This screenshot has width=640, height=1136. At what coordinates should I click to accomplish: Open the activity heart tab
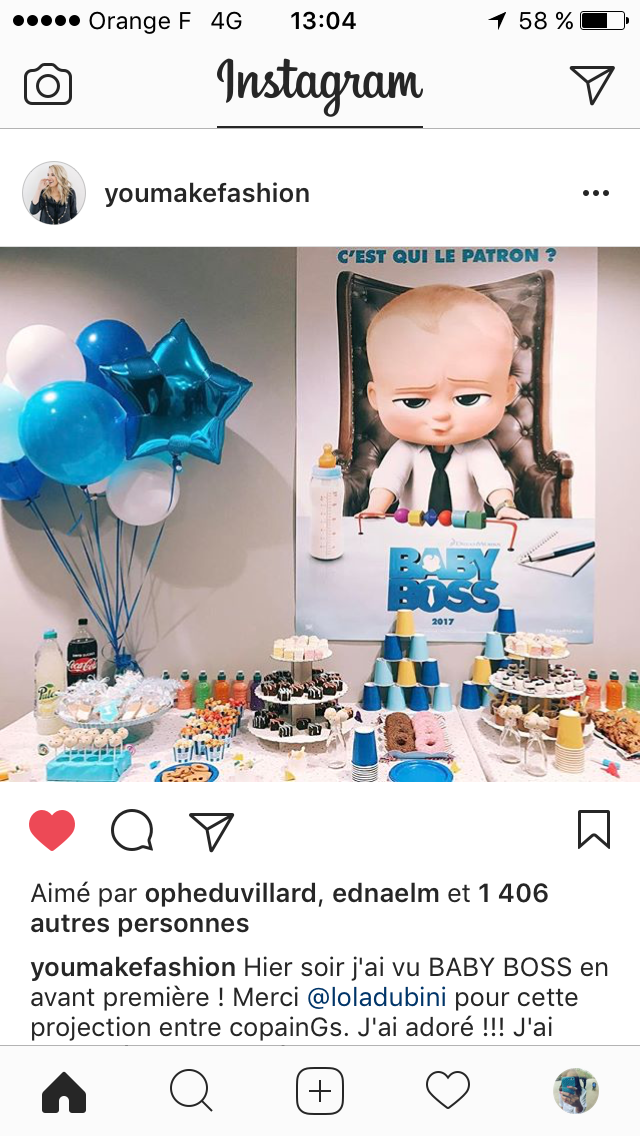click(x=448, y=1091)
